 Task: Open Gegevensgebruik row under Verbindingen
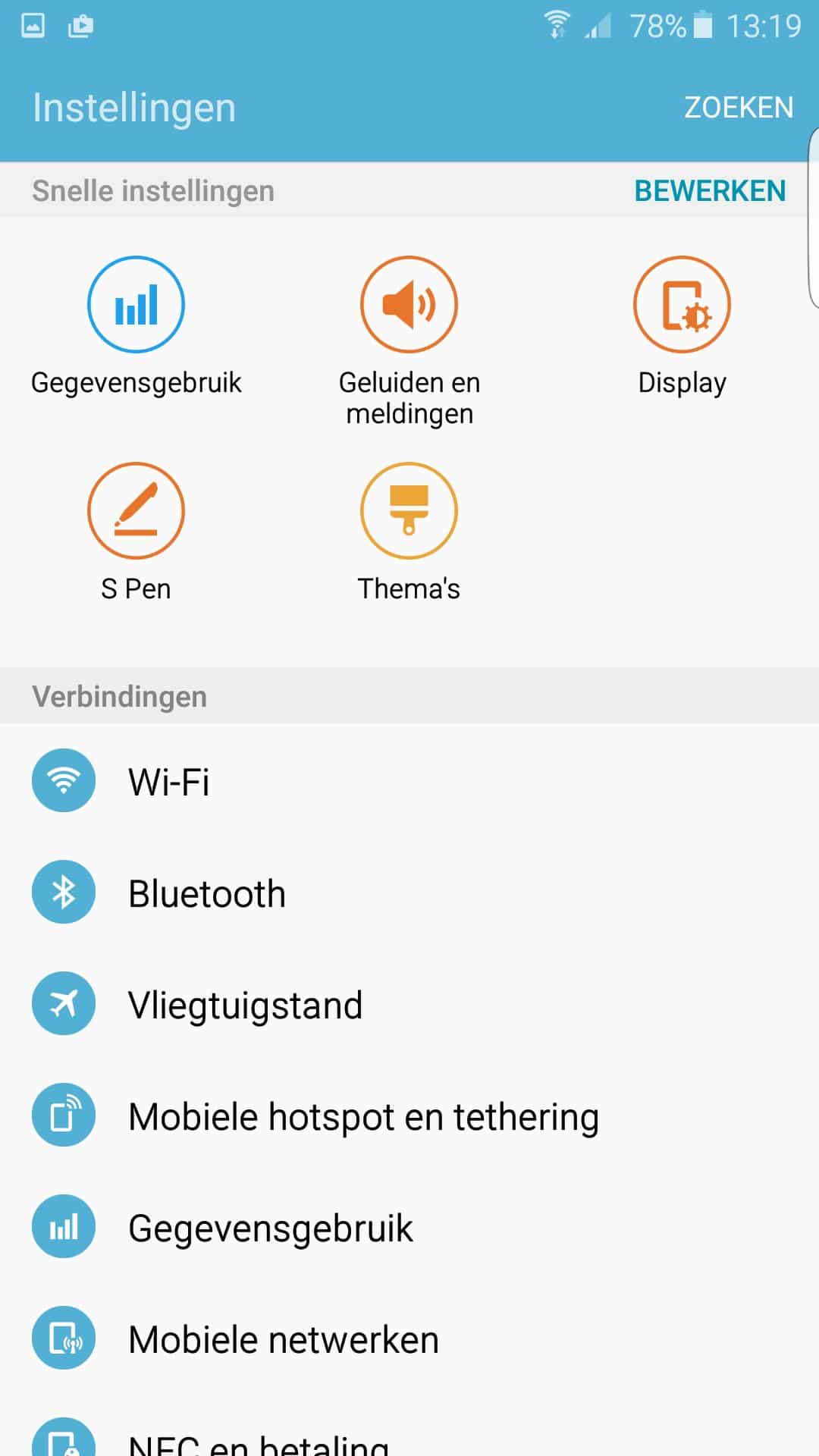pyautogui.click(x=409, y=1226)
